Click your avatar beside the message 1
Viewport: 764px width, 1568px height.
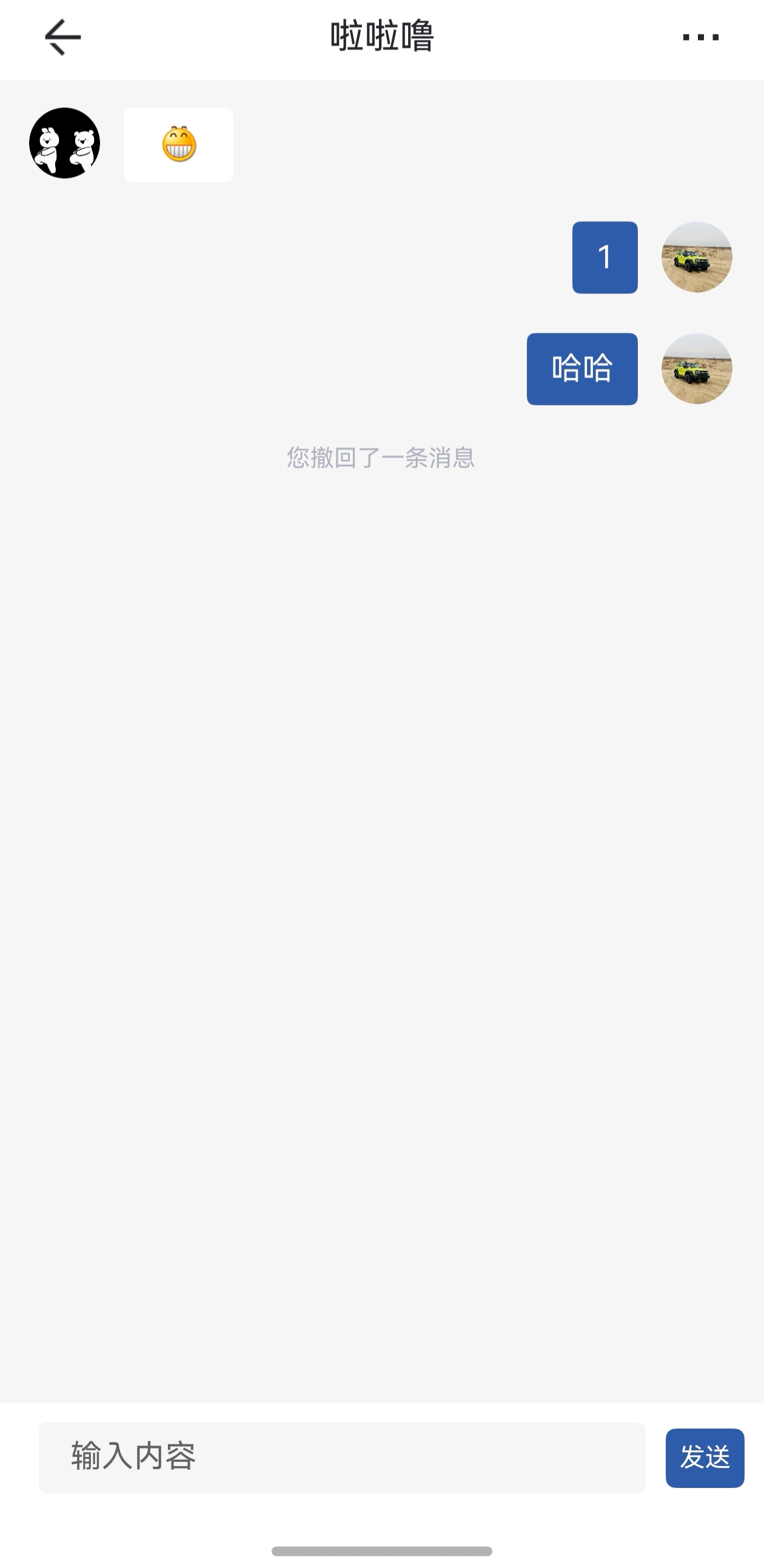pyautogui.click(x=696, y=258)
